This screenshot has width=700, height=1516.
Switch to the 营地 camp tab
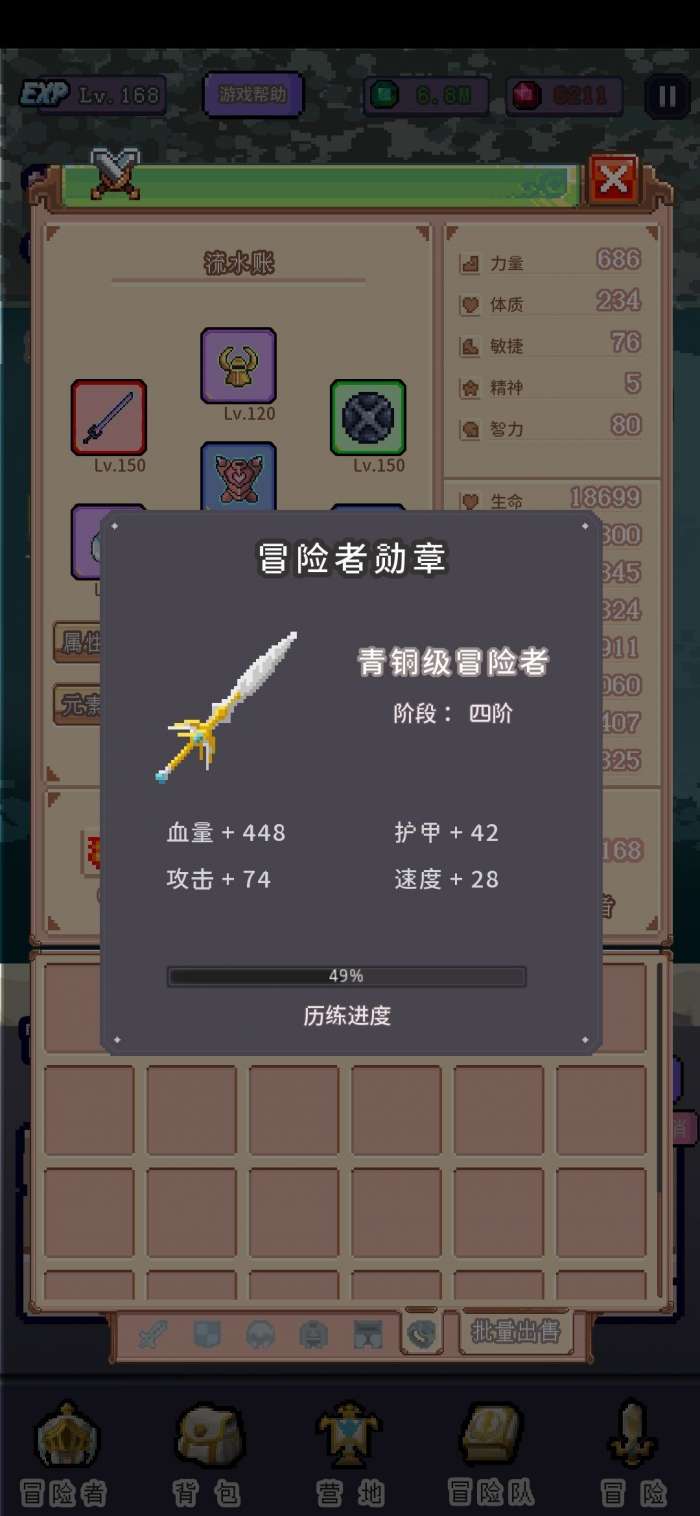pyautogui.click(x=350, y=1456)
